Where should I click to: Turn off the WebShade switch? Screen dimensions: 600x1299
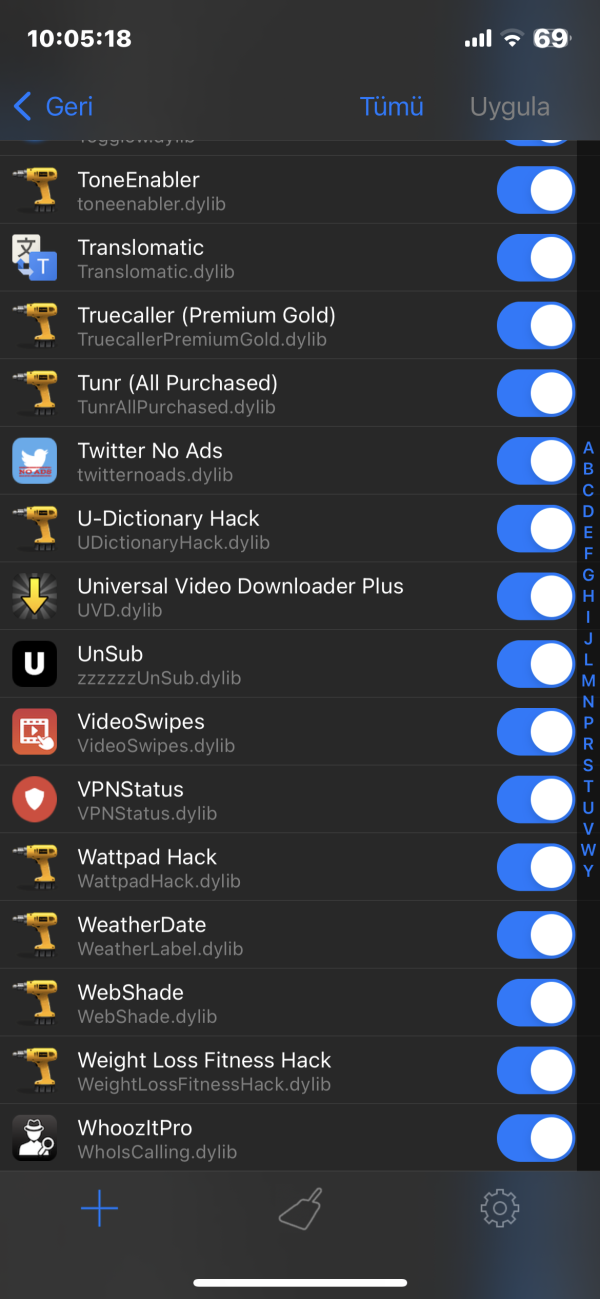click(x=535, y=1002)
